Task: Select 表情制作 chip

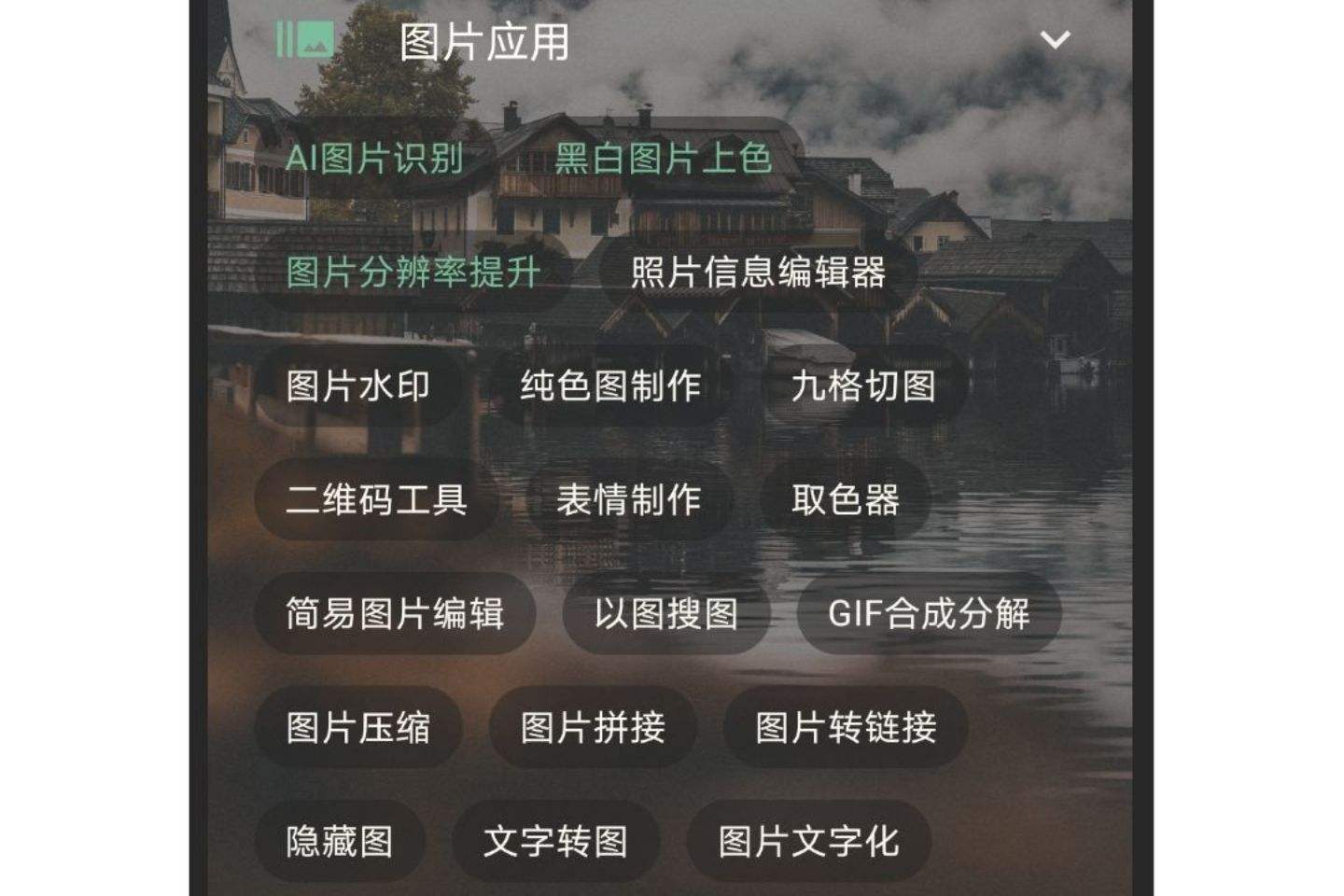Action: (628, 499)
